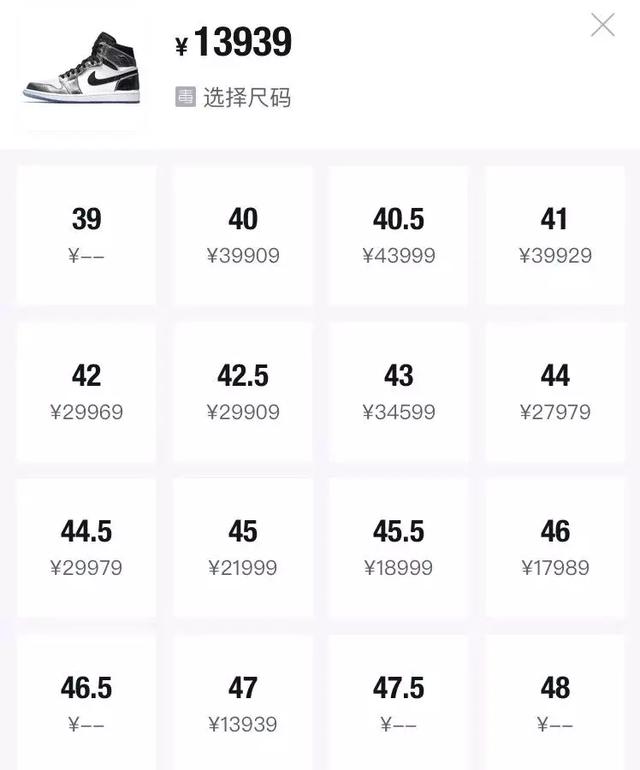This screenshot has width=640, height=770.
Task: Tap the unavailable size 39 tile
Action: pos(87,235)
